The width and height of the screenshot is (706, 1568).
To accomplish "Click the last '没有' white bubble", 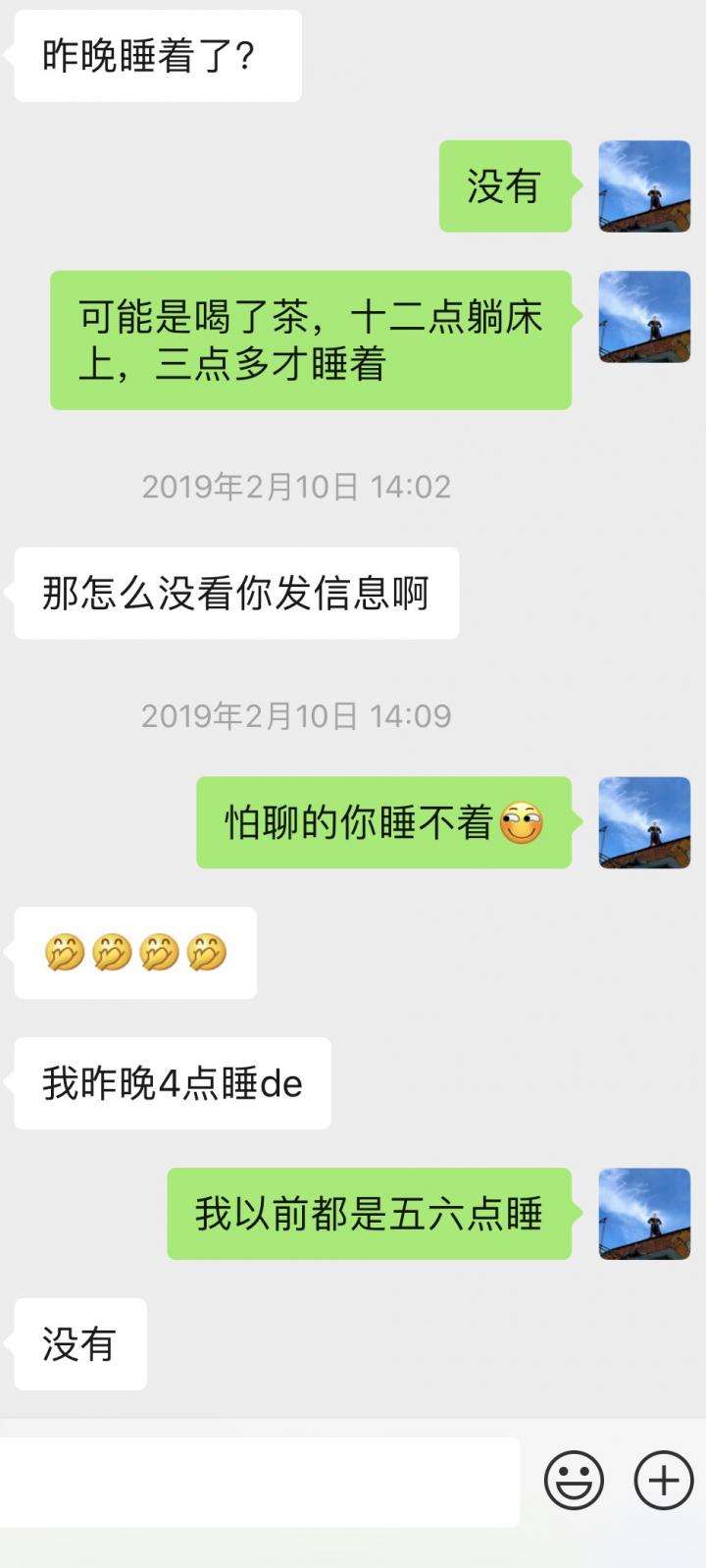I will point(79,1345).
